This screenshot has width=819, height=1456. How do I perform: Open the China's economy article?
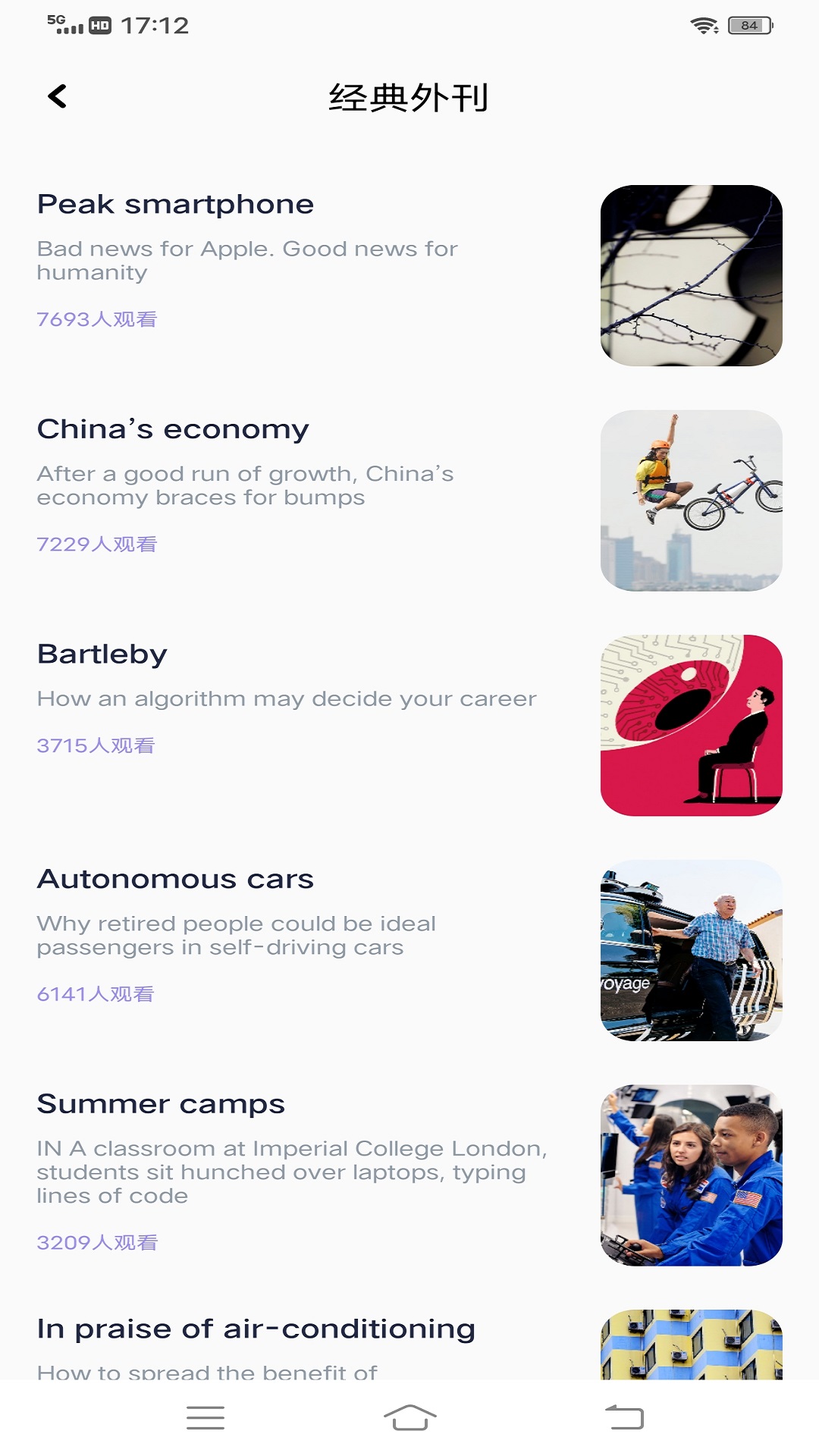coord(173,429)
